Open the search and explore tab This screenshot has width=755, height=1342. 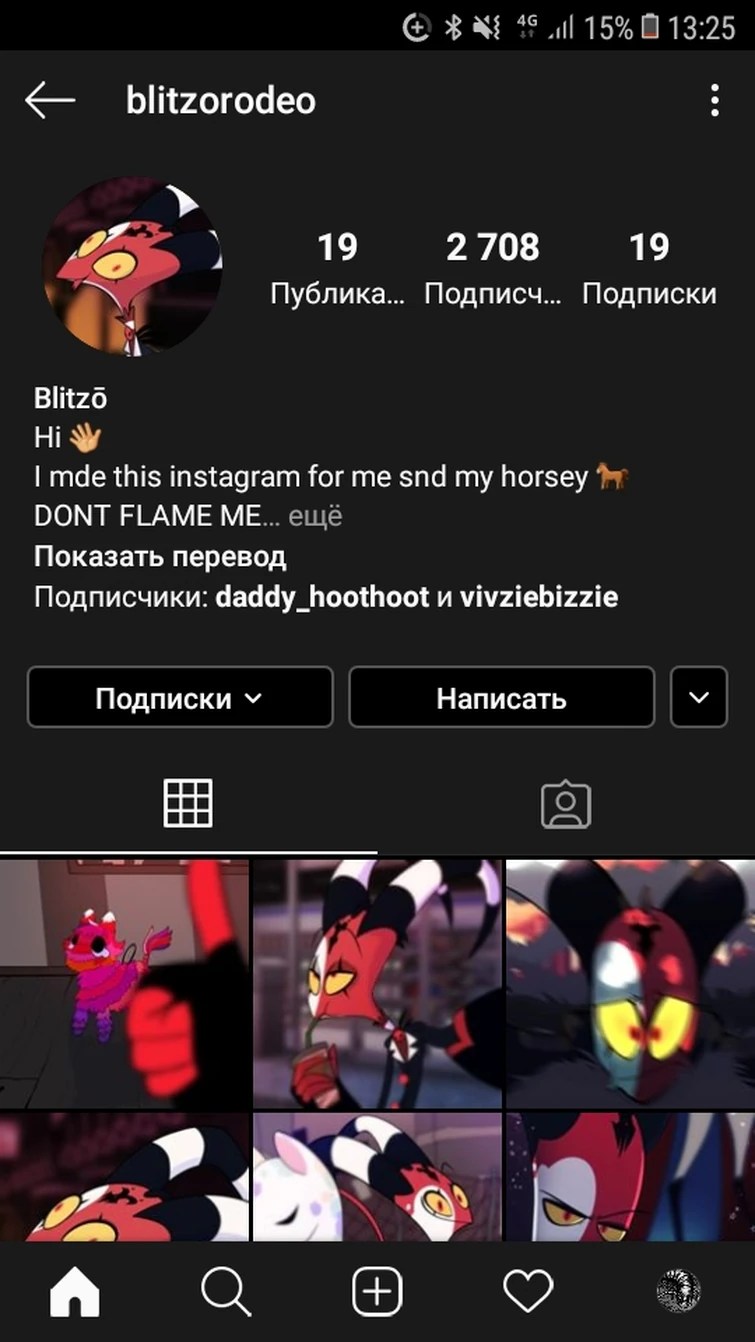coord(226,1293)
